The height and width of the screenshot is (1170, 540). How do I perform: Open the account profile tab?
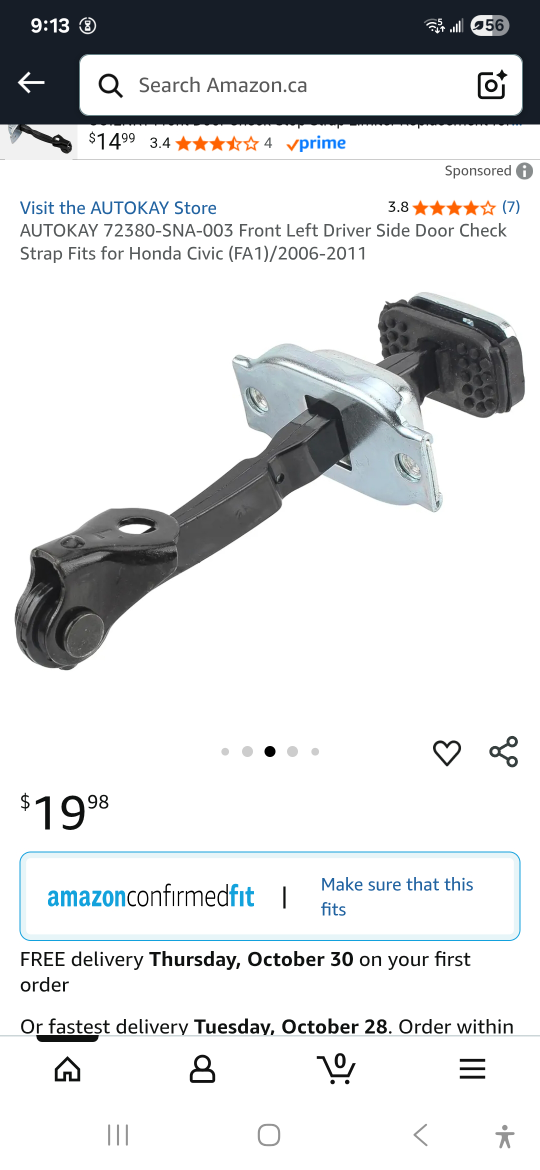pyautogui.click(x=202, y=1069)
